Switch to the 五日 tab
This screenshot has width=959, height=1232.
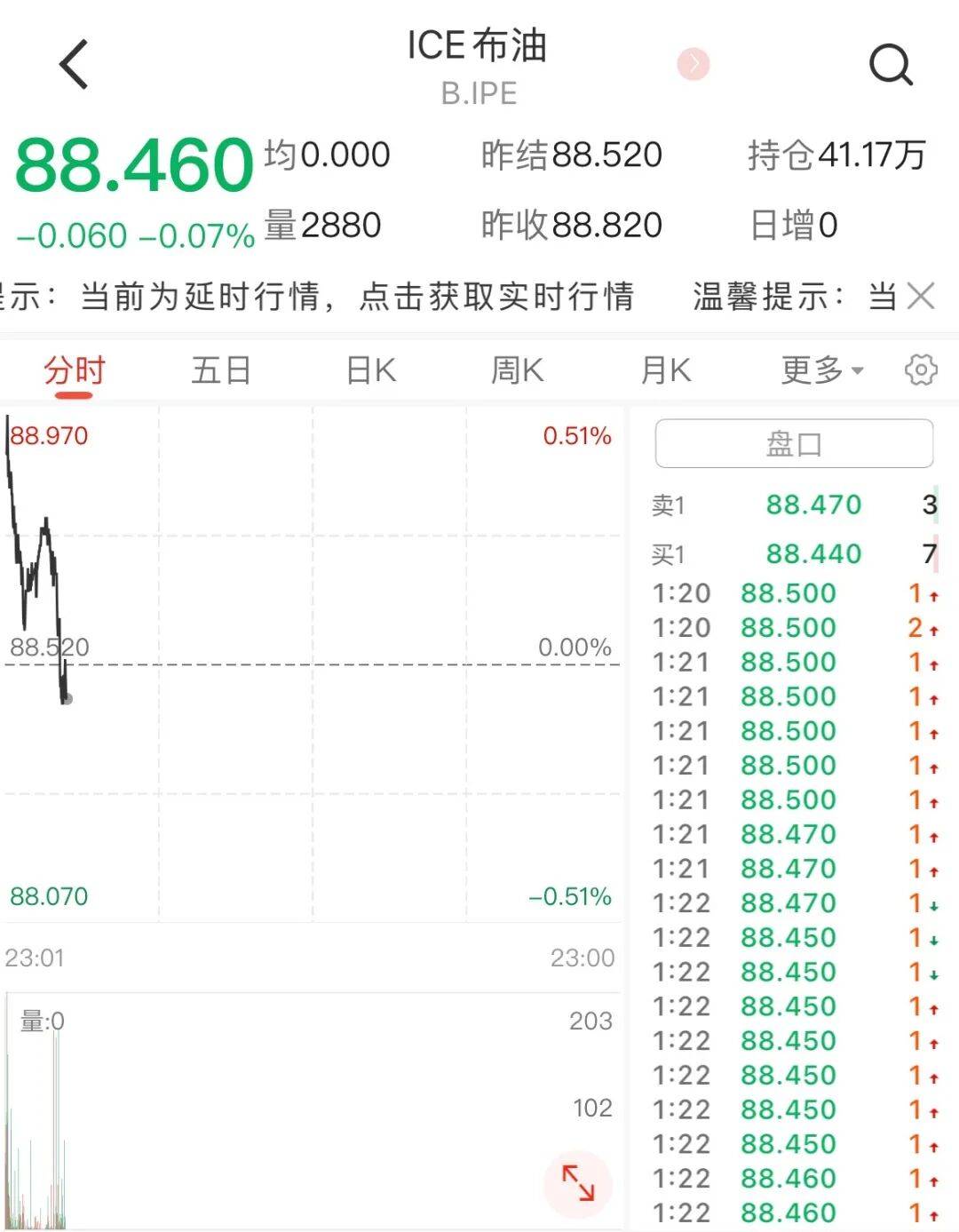point(221,370)
